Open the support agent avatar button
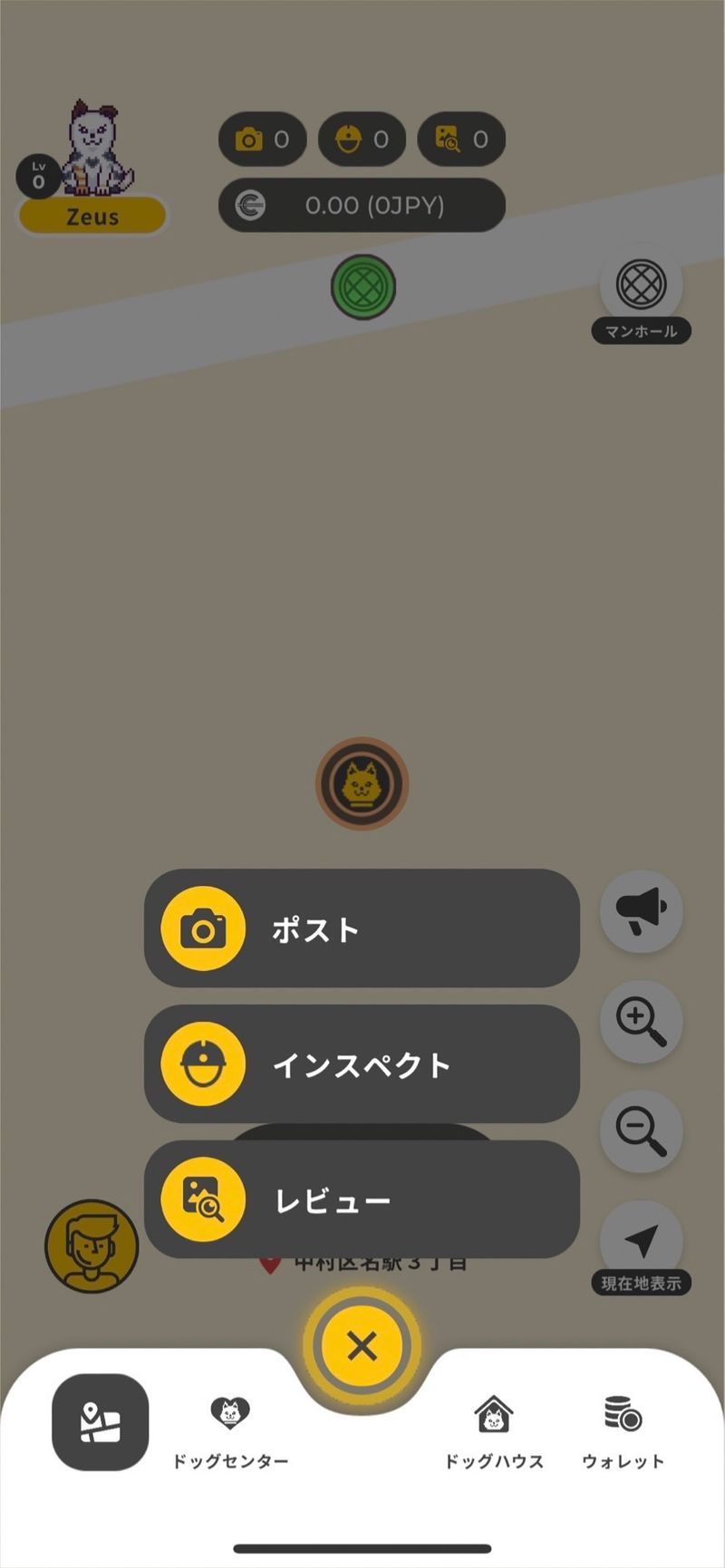Viewport: 725px width, 1568px height. click(x=92, y=1246)
